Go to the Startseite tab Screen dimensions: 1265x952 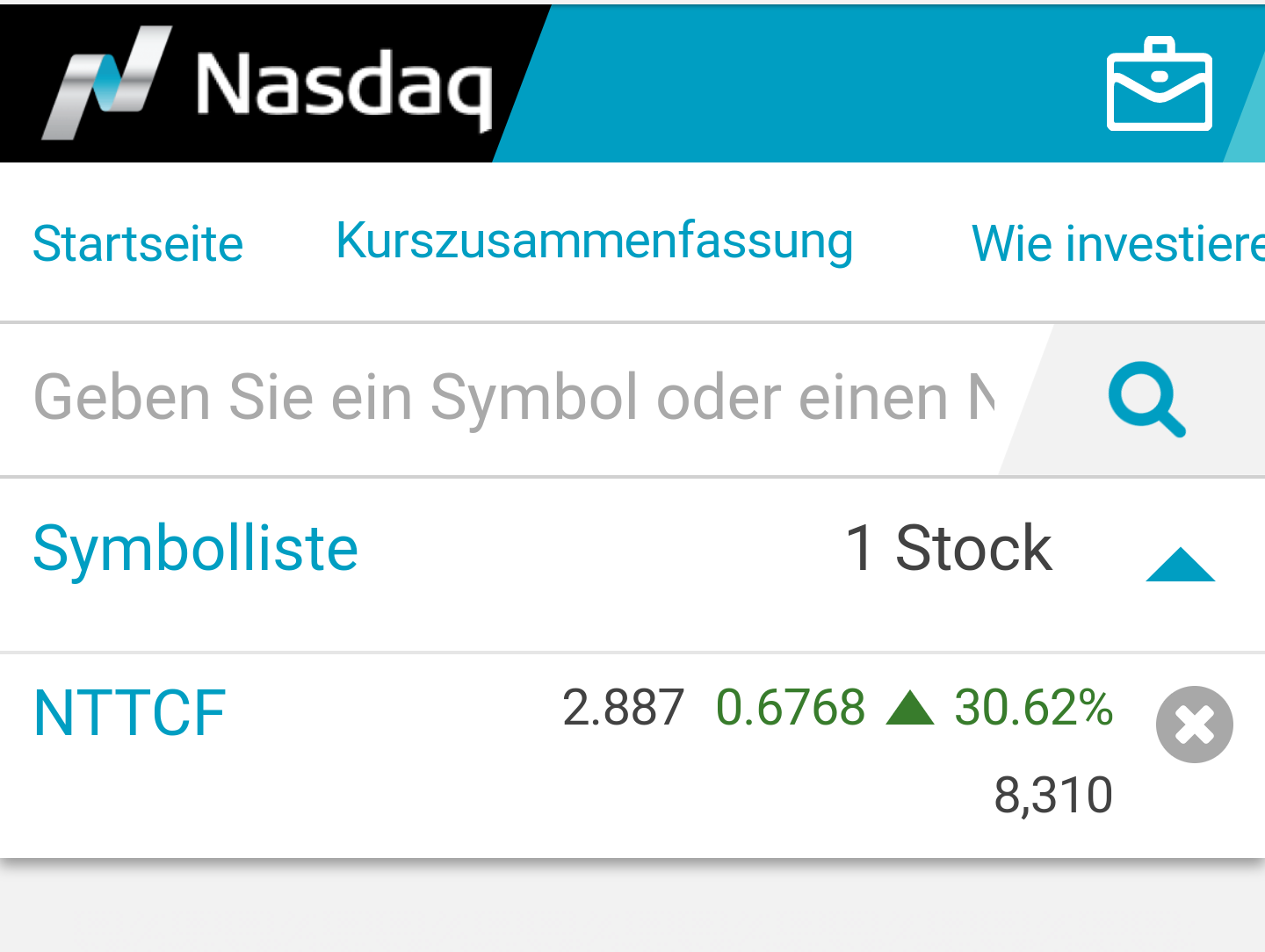click(138, 243)
